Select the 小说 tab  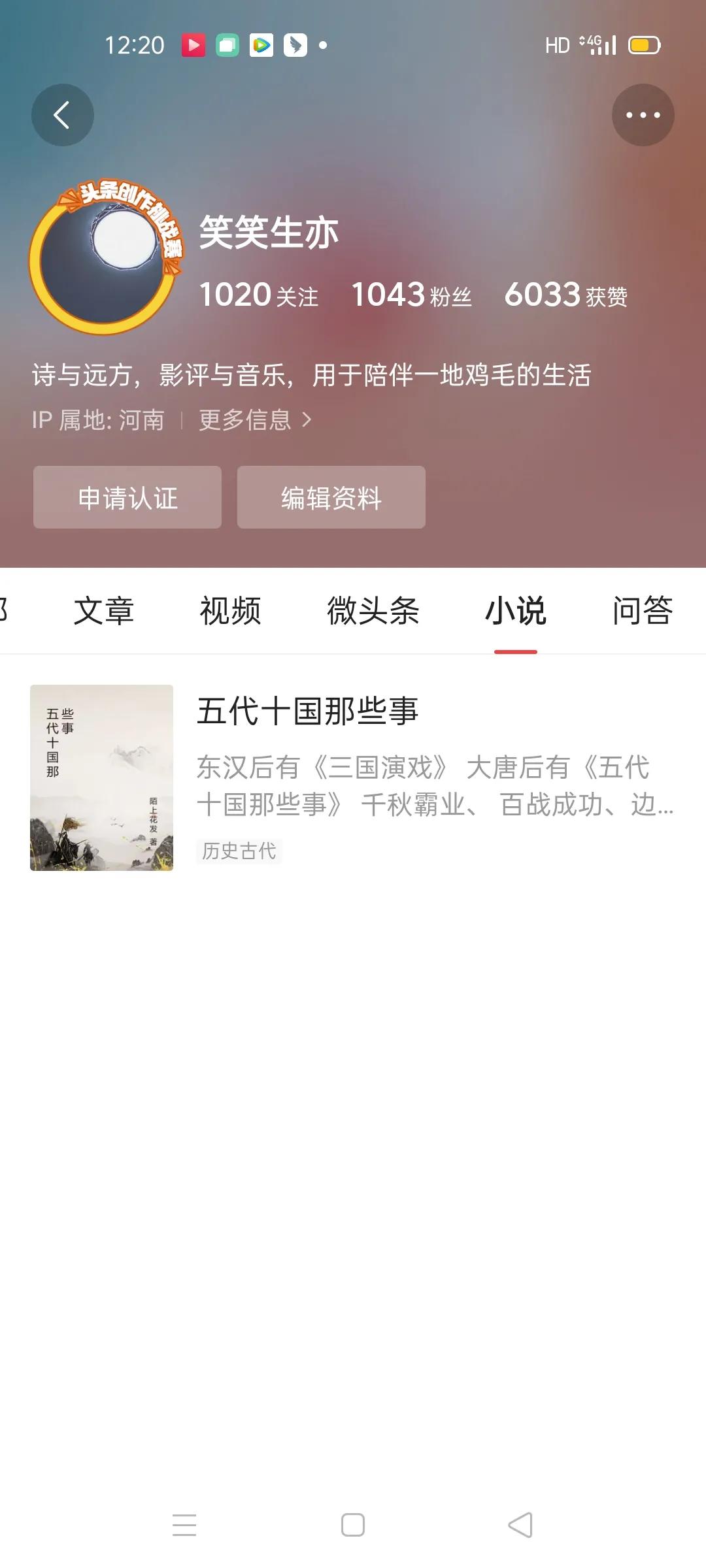pos(515,612)
